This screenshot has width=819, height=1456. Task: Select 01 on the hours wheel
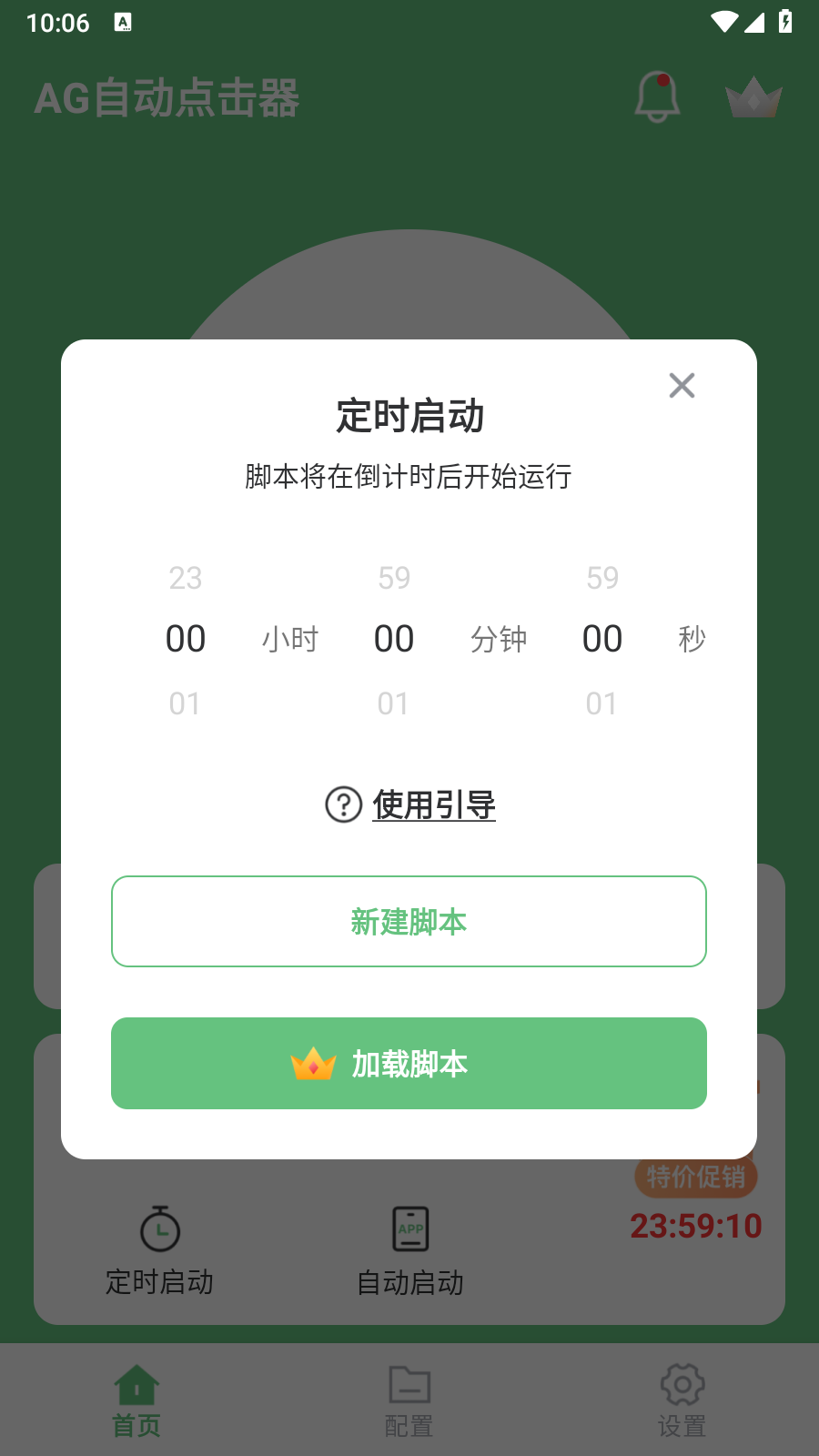tap(185, 703)
